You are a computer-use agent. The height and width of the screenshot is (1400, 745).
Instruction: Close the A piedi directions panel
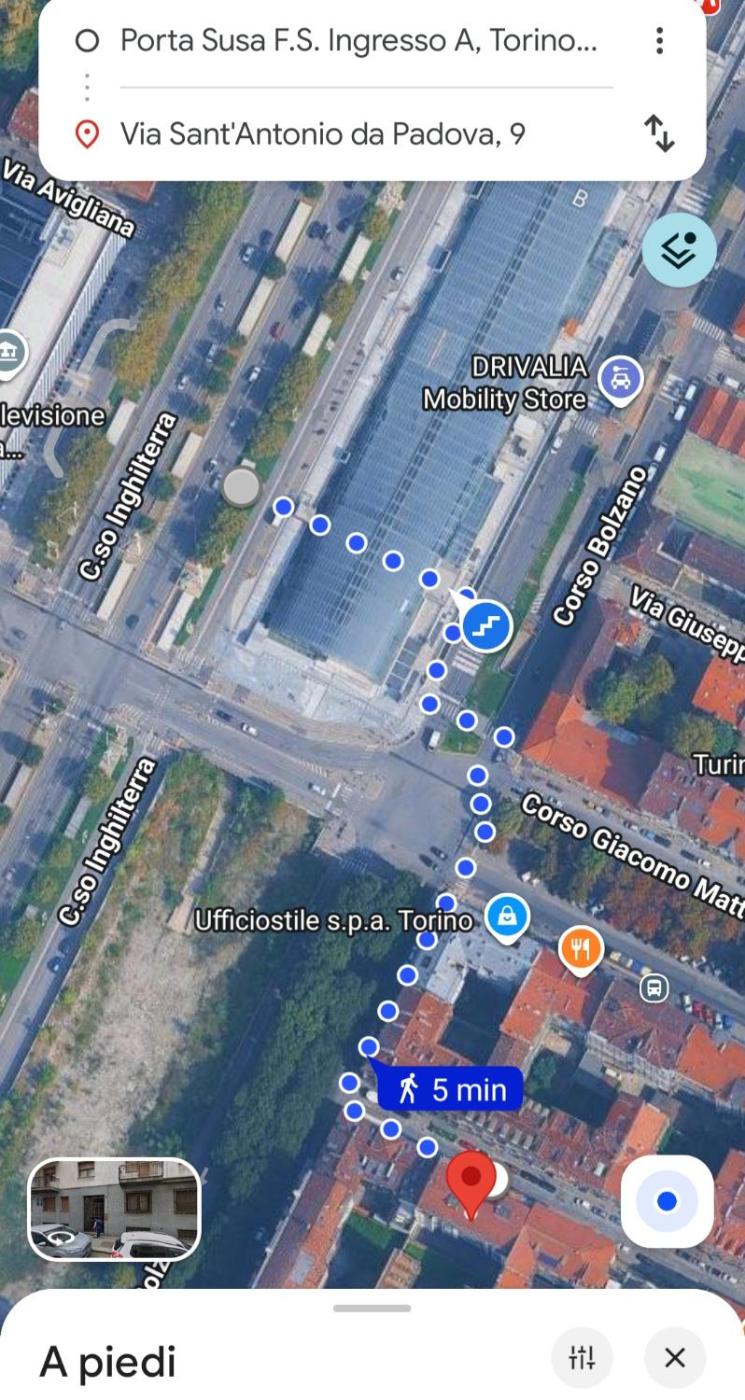[675, 1357]
